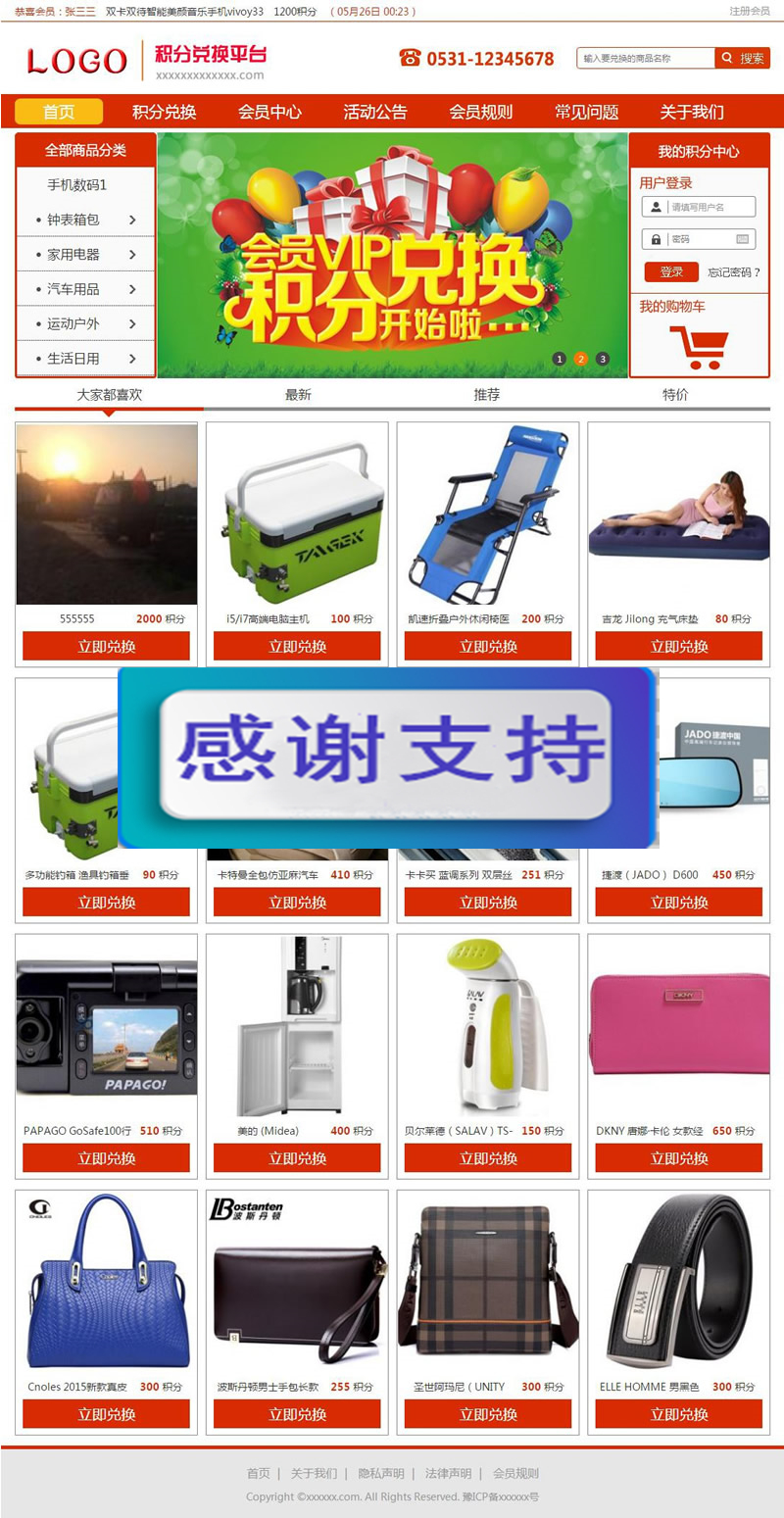Image resolution: width=784 pixels, height=1518 pixels.
Task: Focus the product name search box
Action: 646,59
